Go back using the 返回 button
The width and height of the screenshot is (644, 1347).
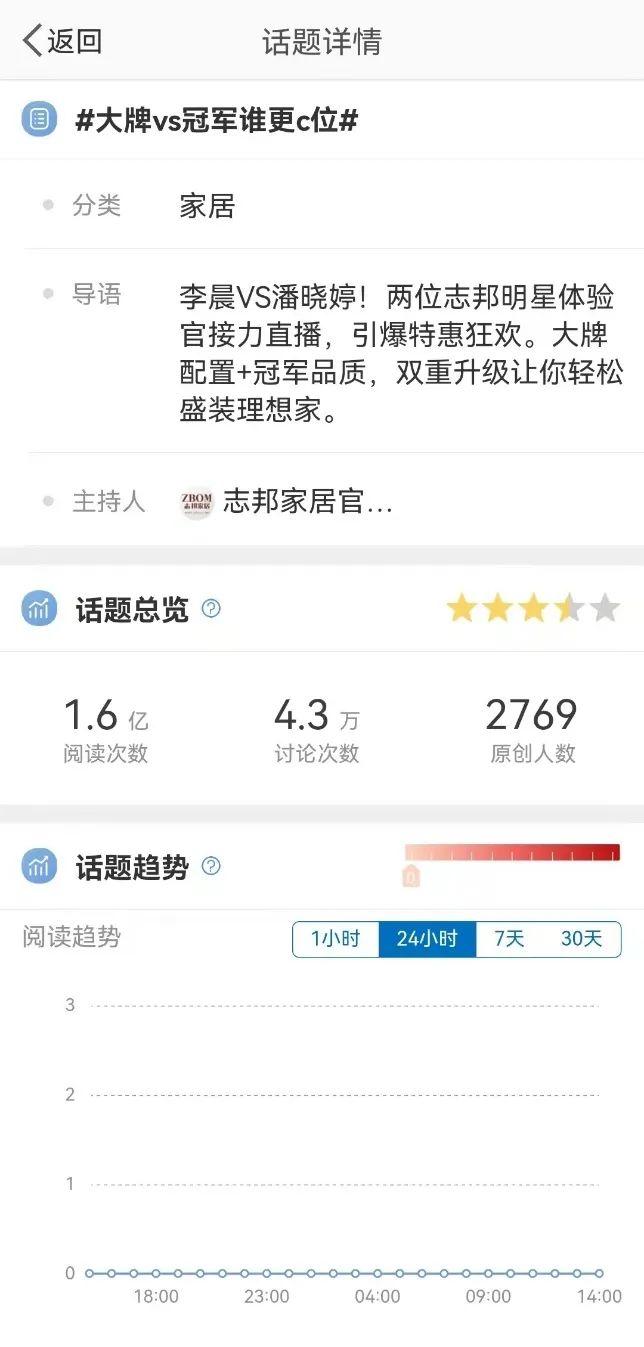[62, 41]
